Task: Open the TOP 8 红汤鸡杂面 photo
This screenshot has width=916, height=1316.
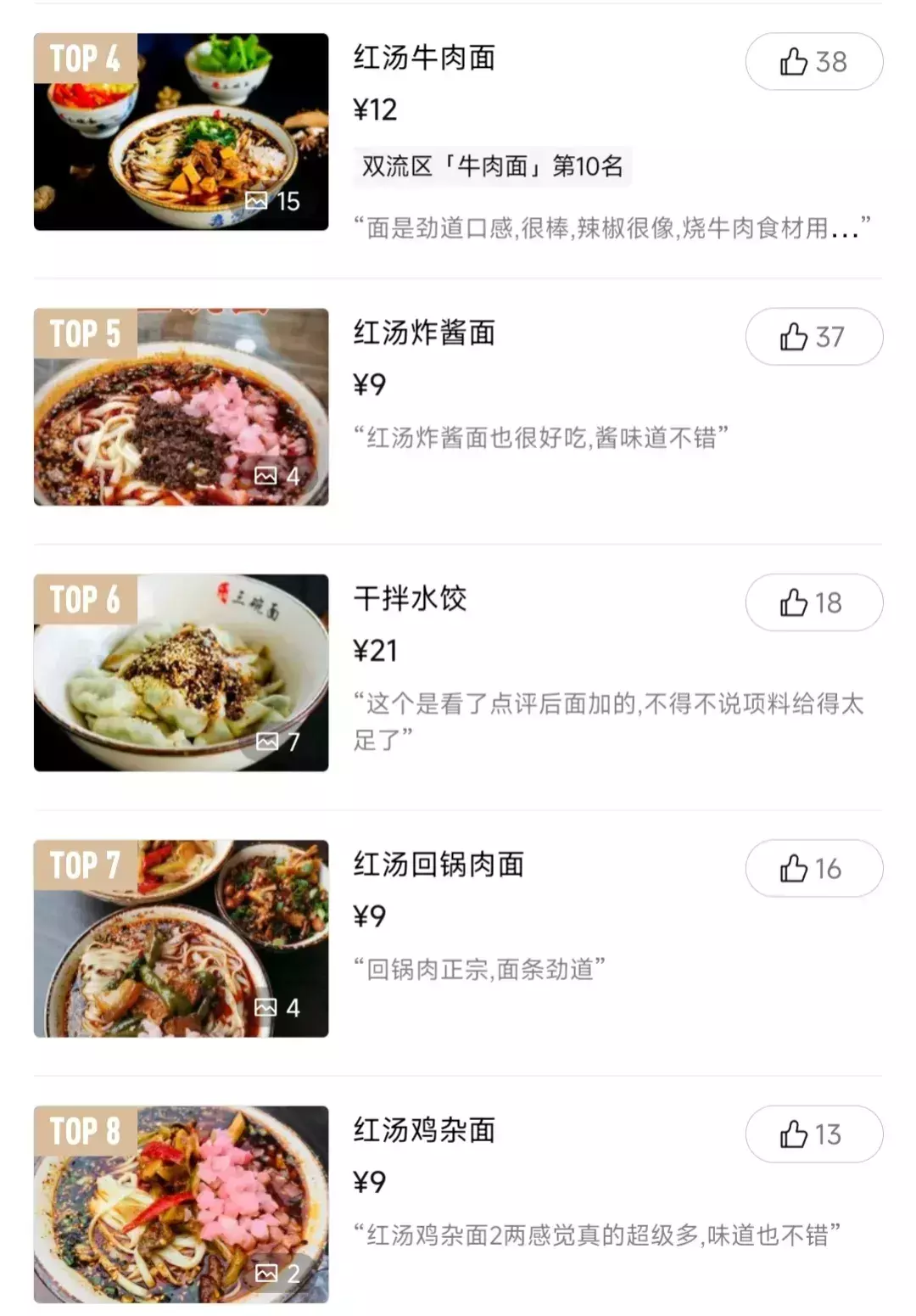Action: click(181, 1203)
